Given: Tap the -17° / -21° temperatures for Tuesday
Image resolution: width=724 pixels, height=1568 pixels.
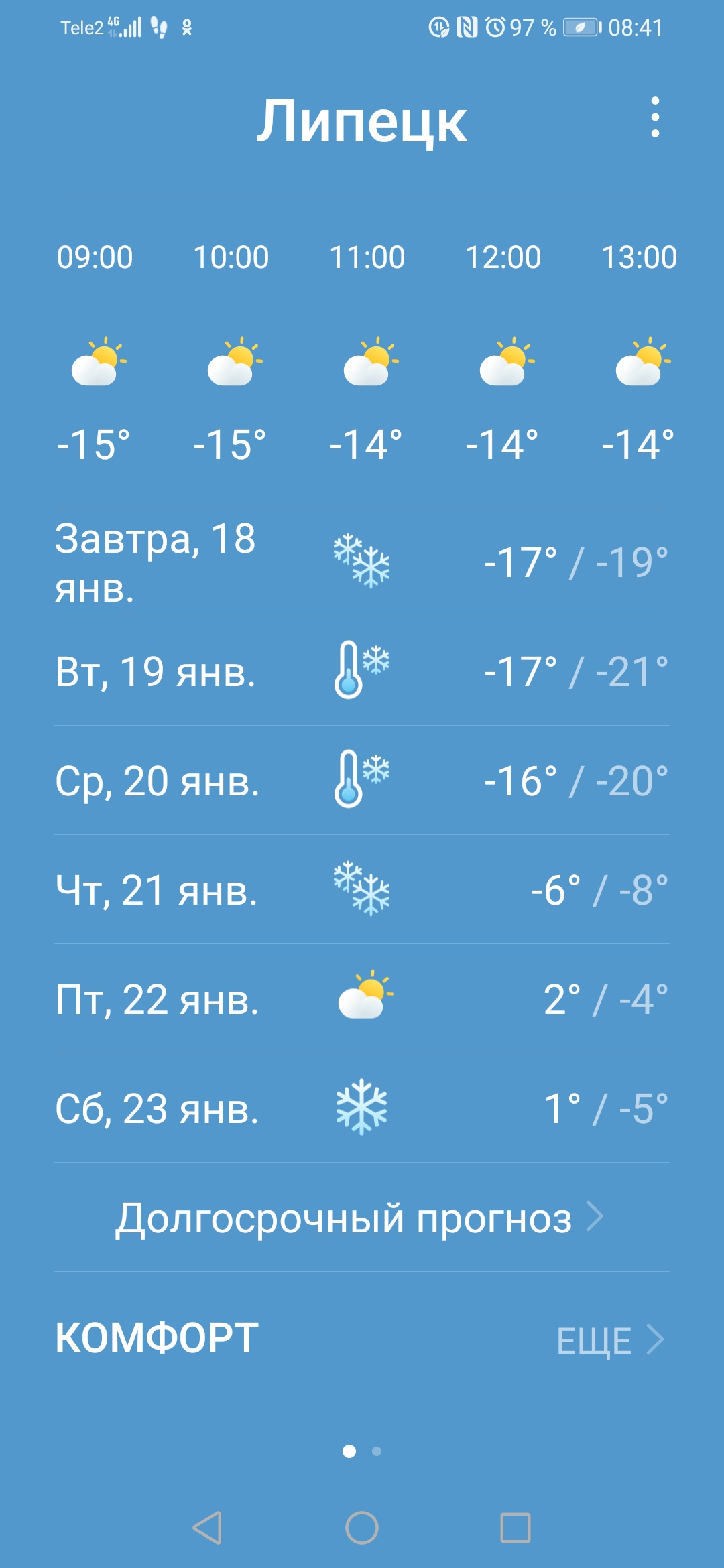Looking at the screenshot, I should (x=575, y=670).
